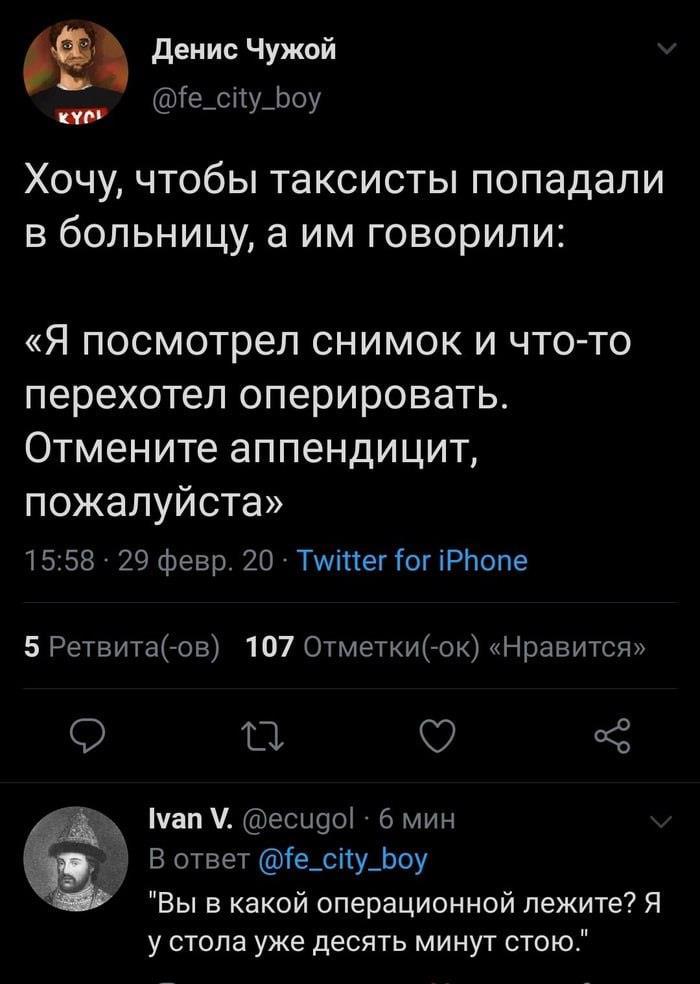Open options chevron on Ivan V.'s reply
This screenshot has height=984, width=700.
point(661,823)
